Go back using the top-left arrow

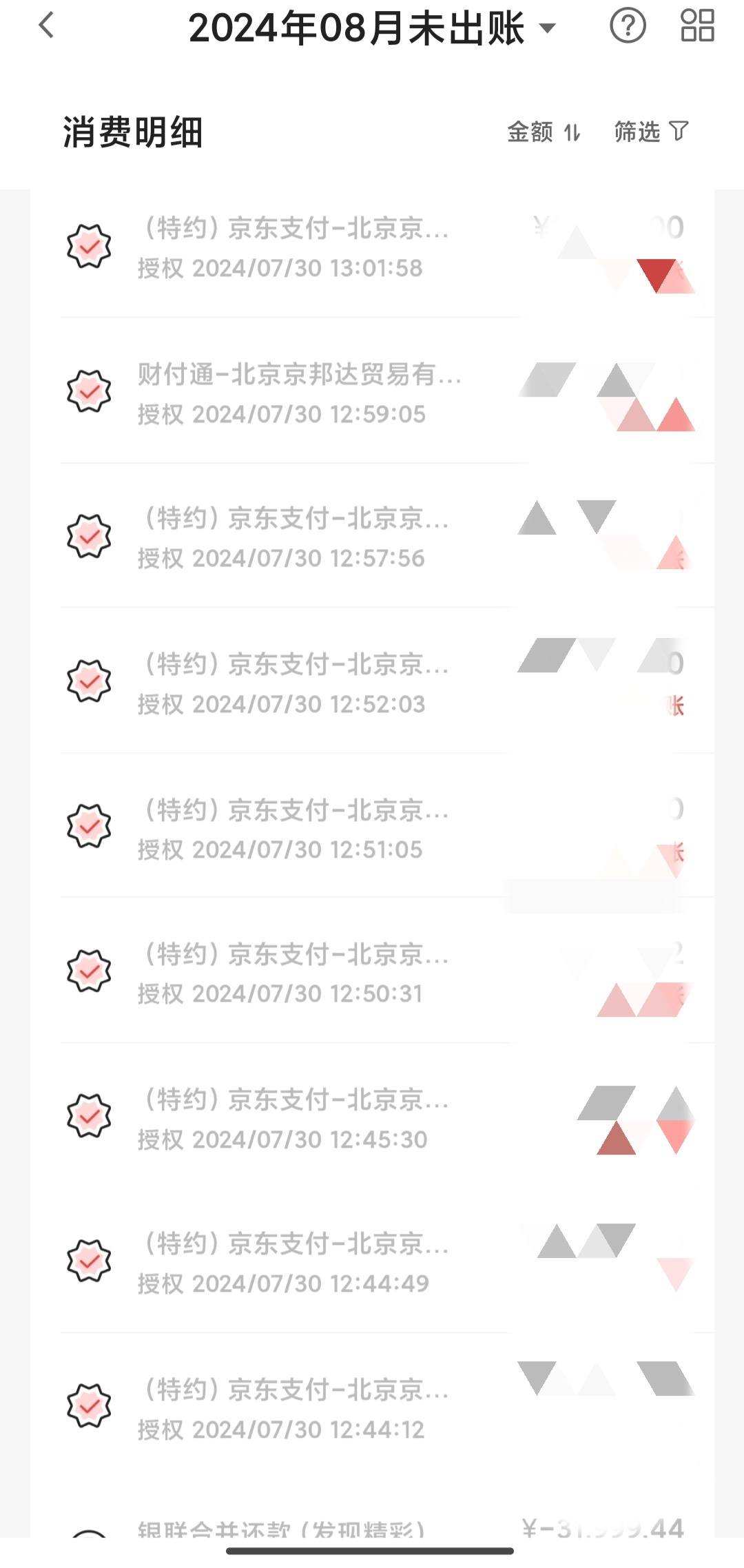coord(46,27)
